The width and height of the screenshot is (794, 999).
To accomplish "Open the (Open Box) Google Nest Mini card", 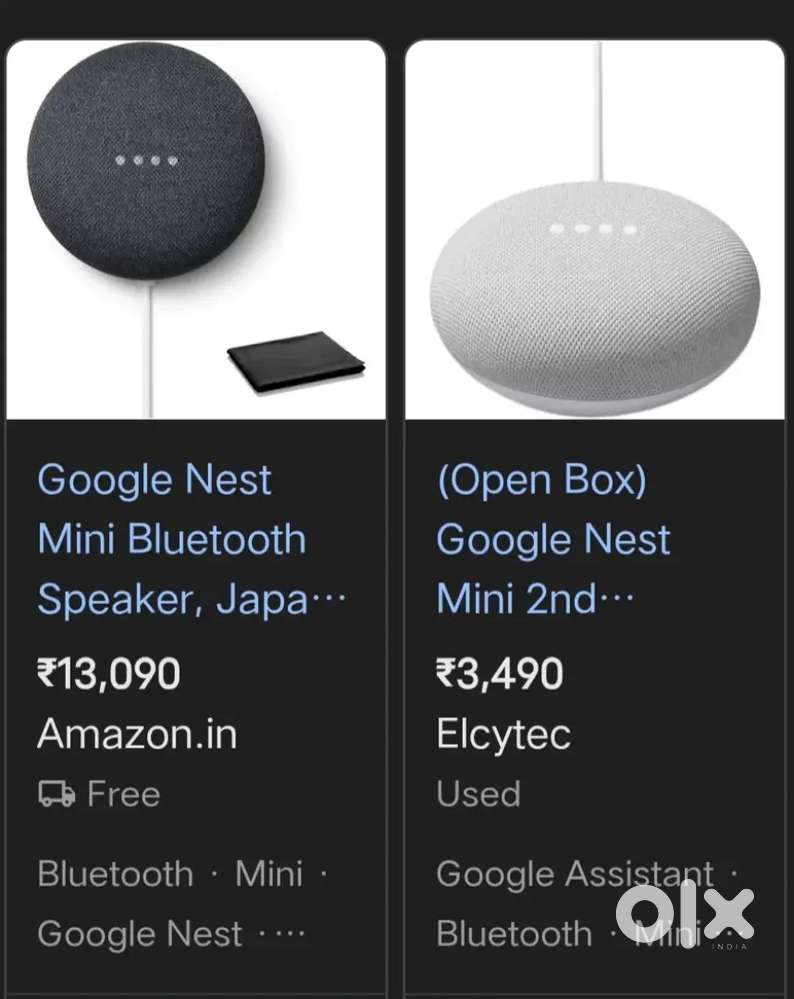I will pyautogui.click(x=553, y=539).
